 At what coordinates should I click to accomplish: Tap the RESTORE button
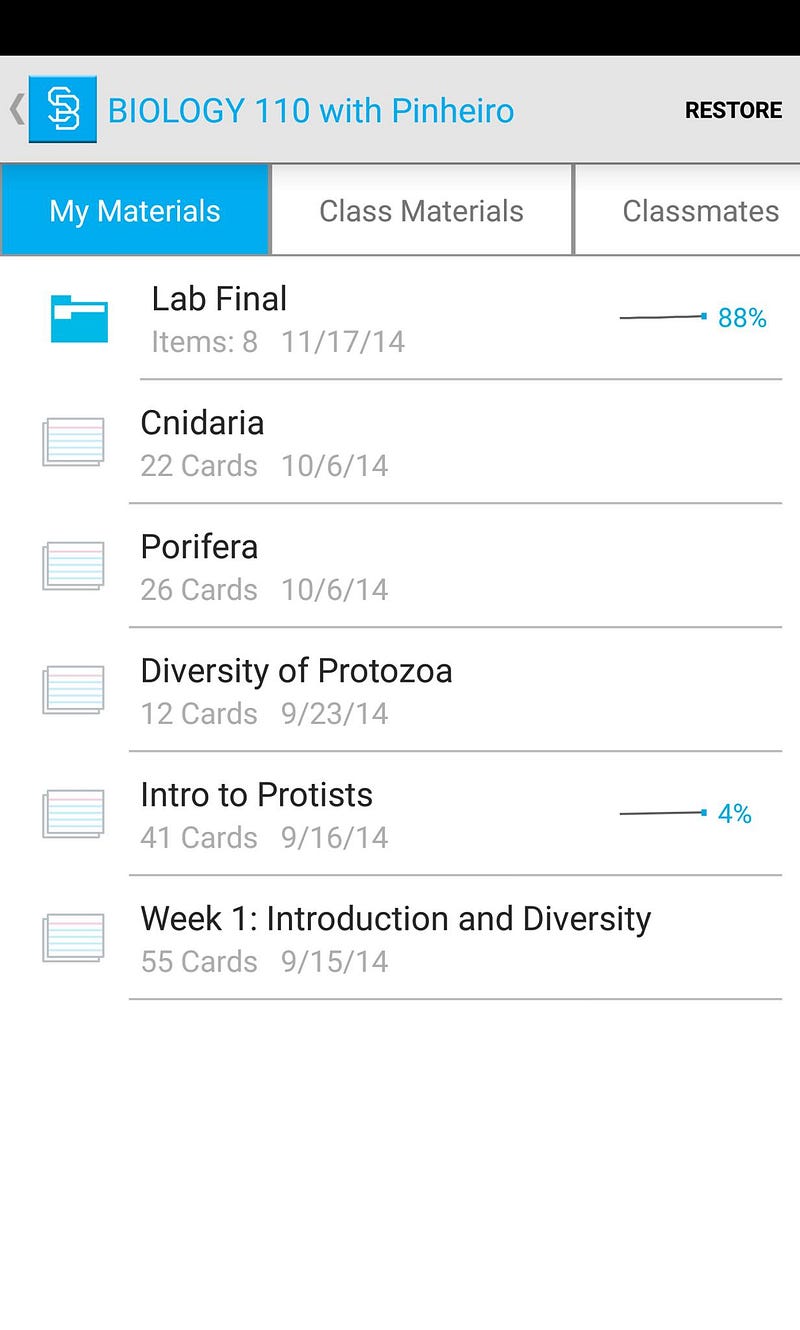coord(733,110)
